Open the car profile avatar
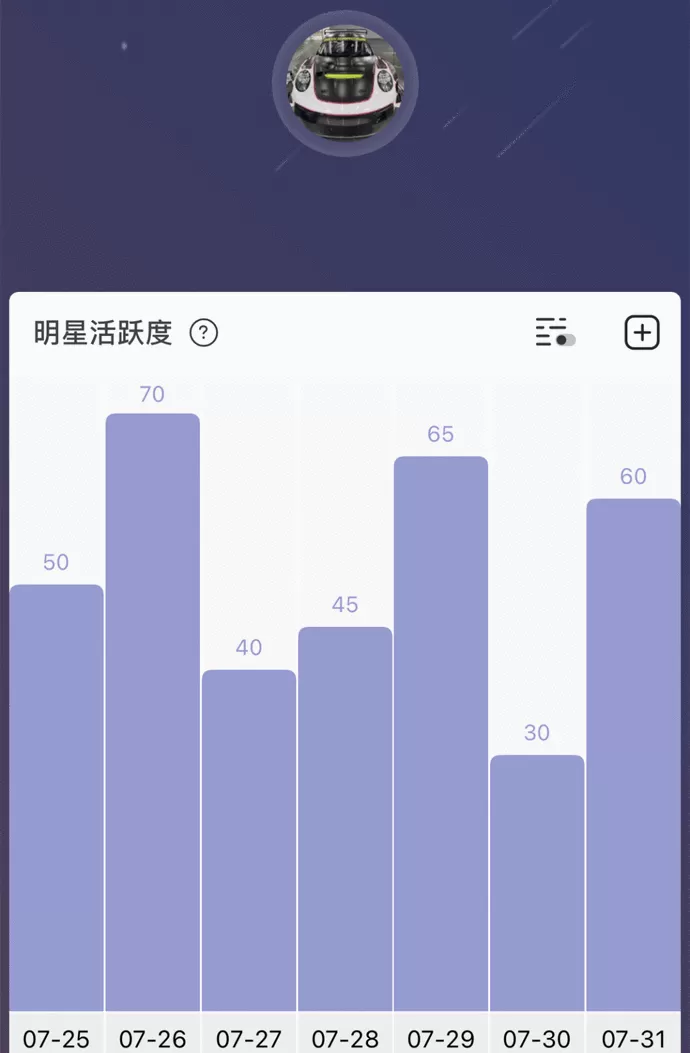 pyautogui.click(x=345, y=83)
